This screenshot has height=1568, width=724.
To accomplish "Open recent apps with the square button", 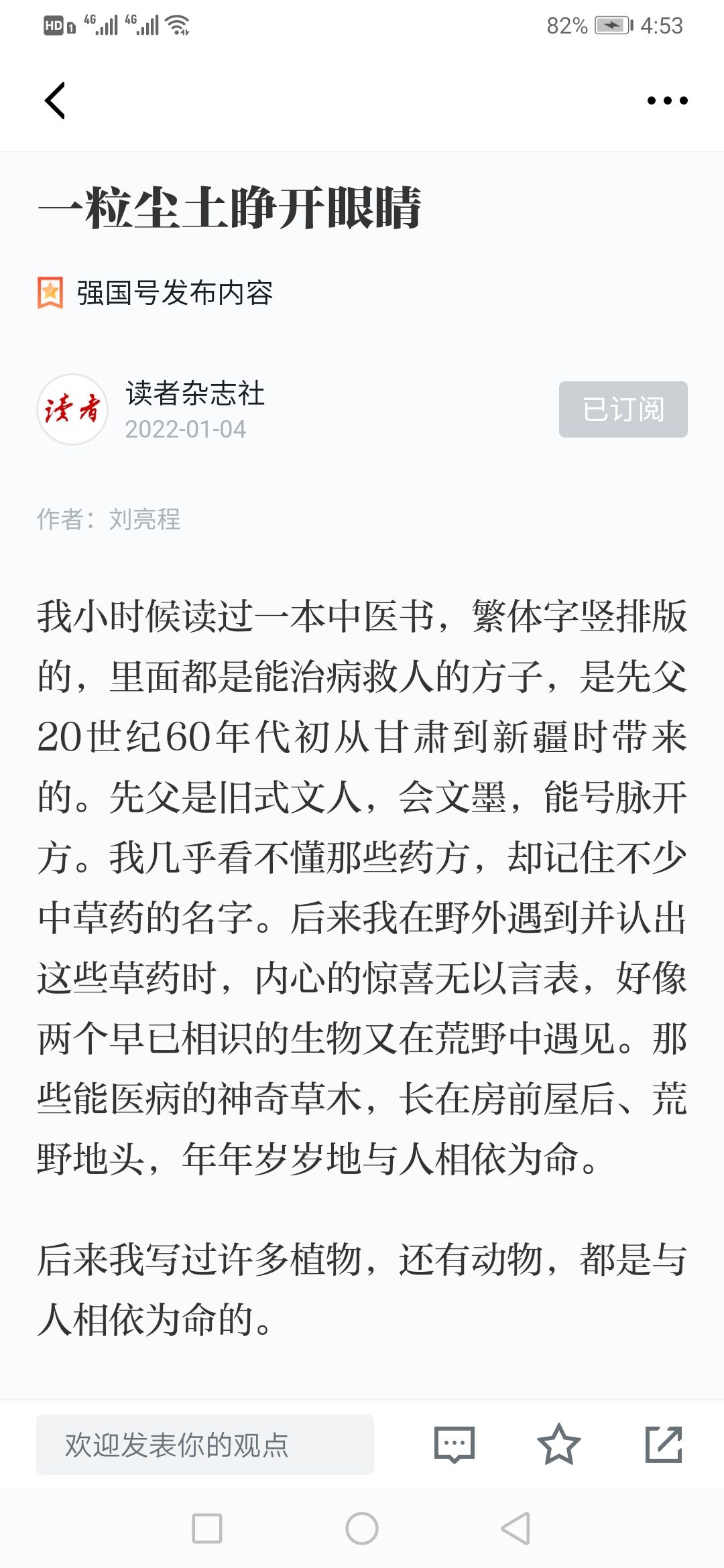I will (x=207, y=1528).
